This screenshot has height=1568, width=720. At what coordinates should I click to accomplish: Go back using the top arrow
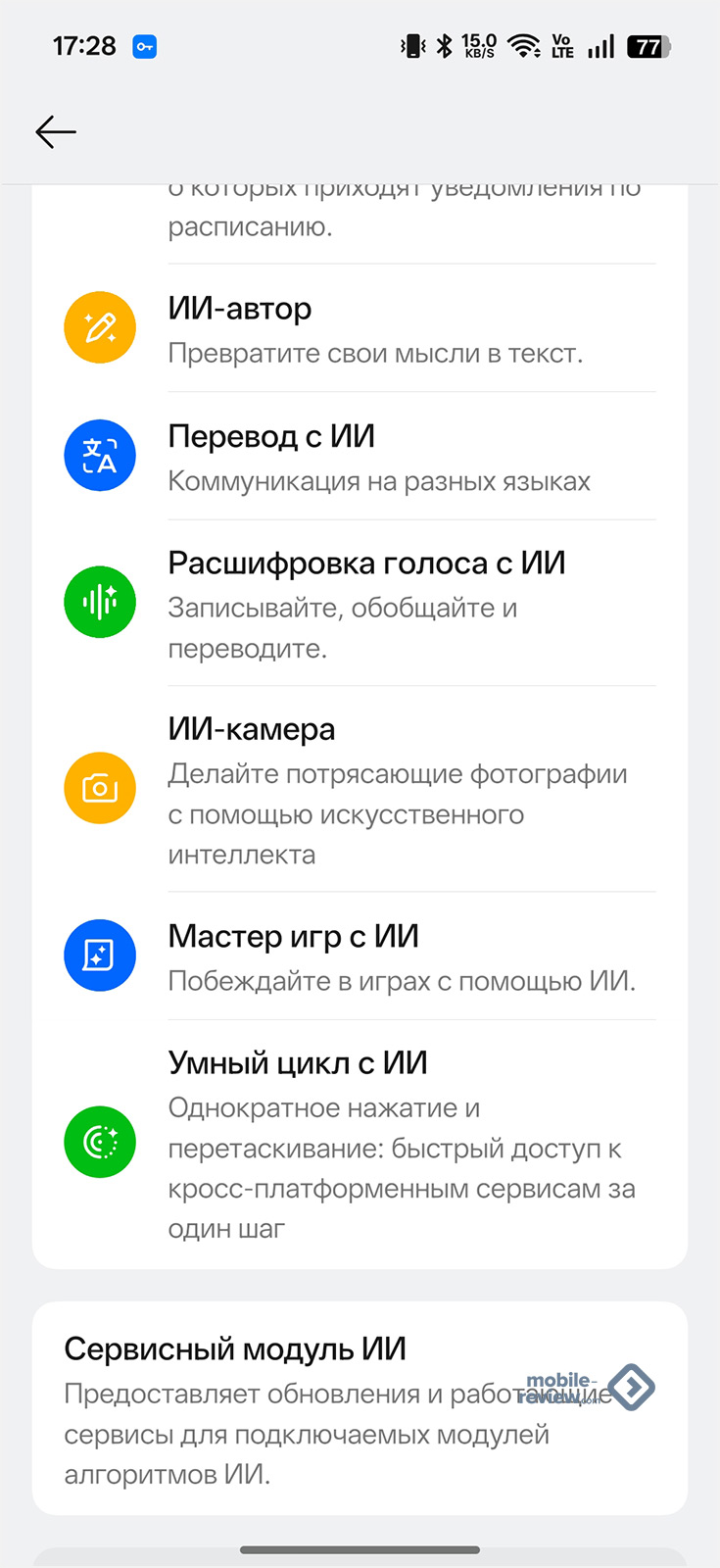[56, 131]
